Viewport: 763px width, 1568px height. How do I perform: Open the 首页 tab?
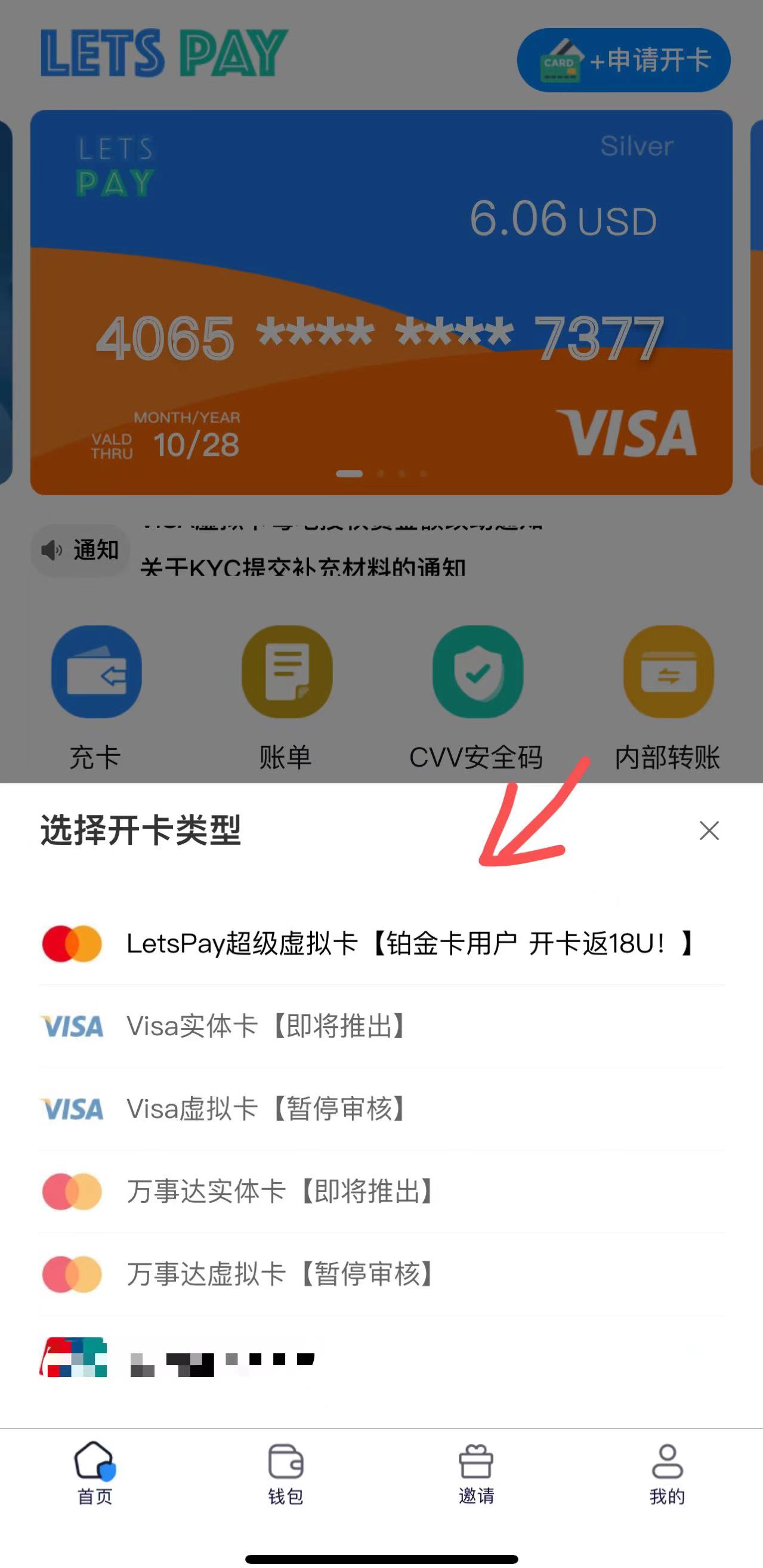tap(95, 1473)
